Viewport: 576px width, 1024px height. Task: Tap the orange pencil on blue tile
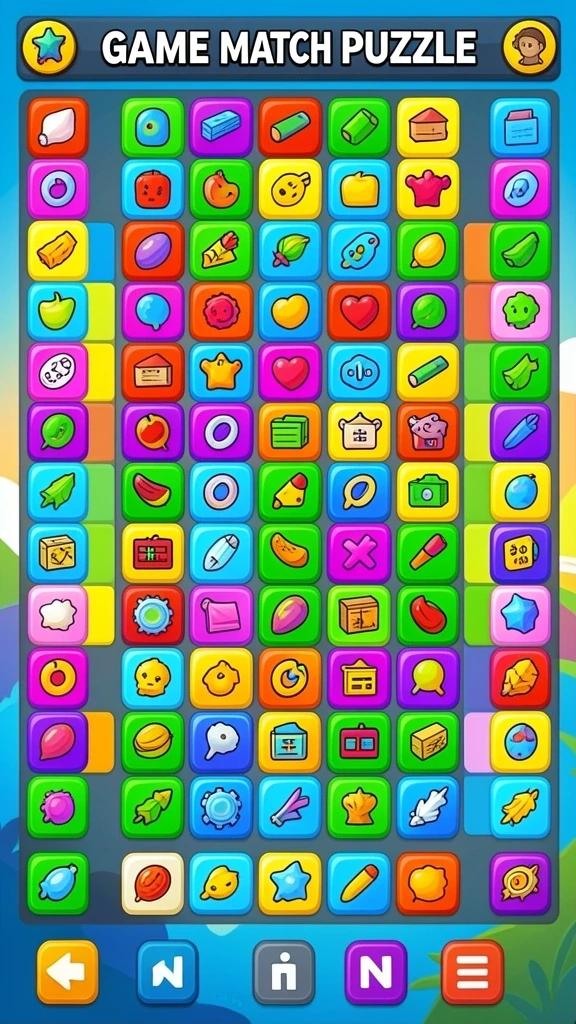[x=359, y=883]
